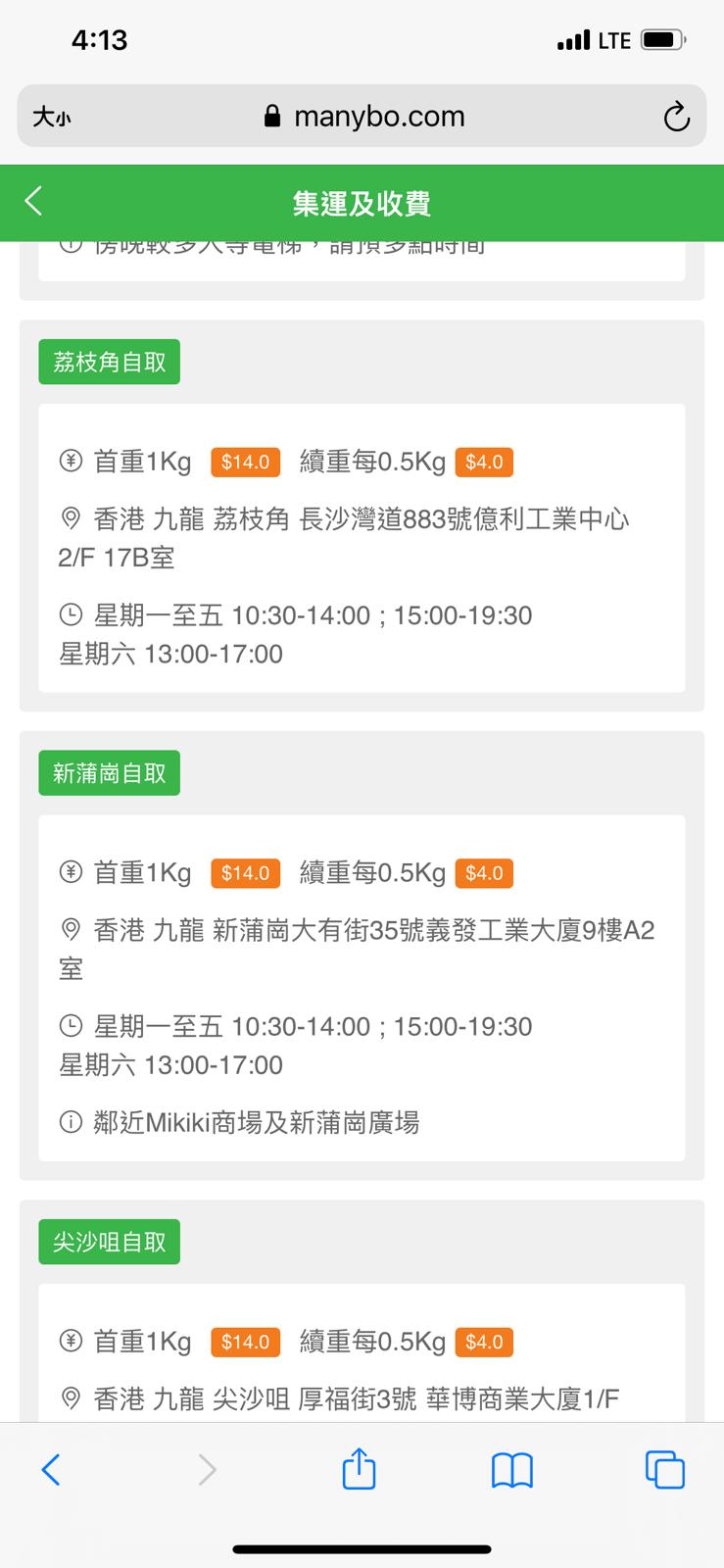
Task: Show all open Safari tabs
Action: [664, 1469]
